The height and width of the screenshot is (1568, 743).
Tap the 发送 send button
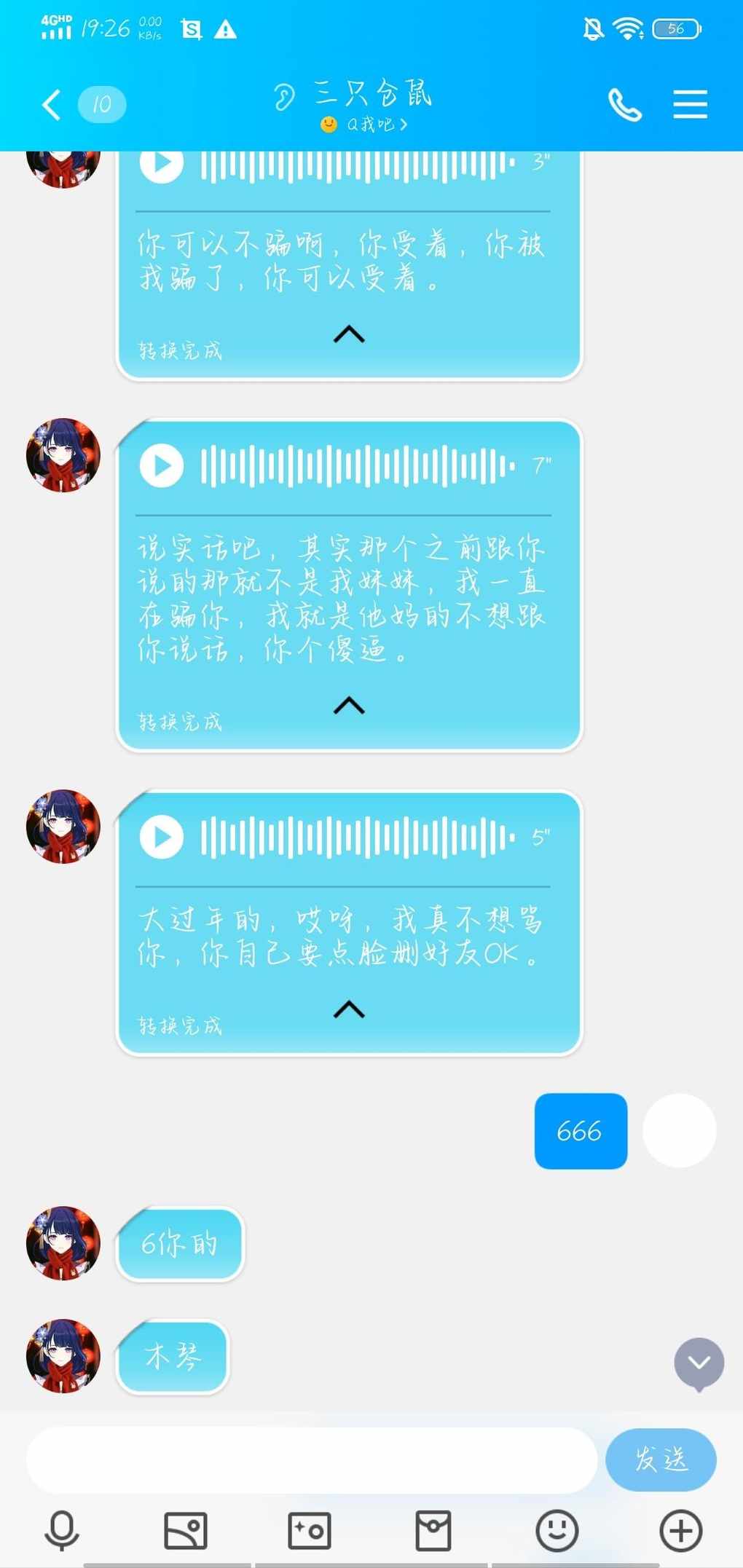pos(661,1459)
